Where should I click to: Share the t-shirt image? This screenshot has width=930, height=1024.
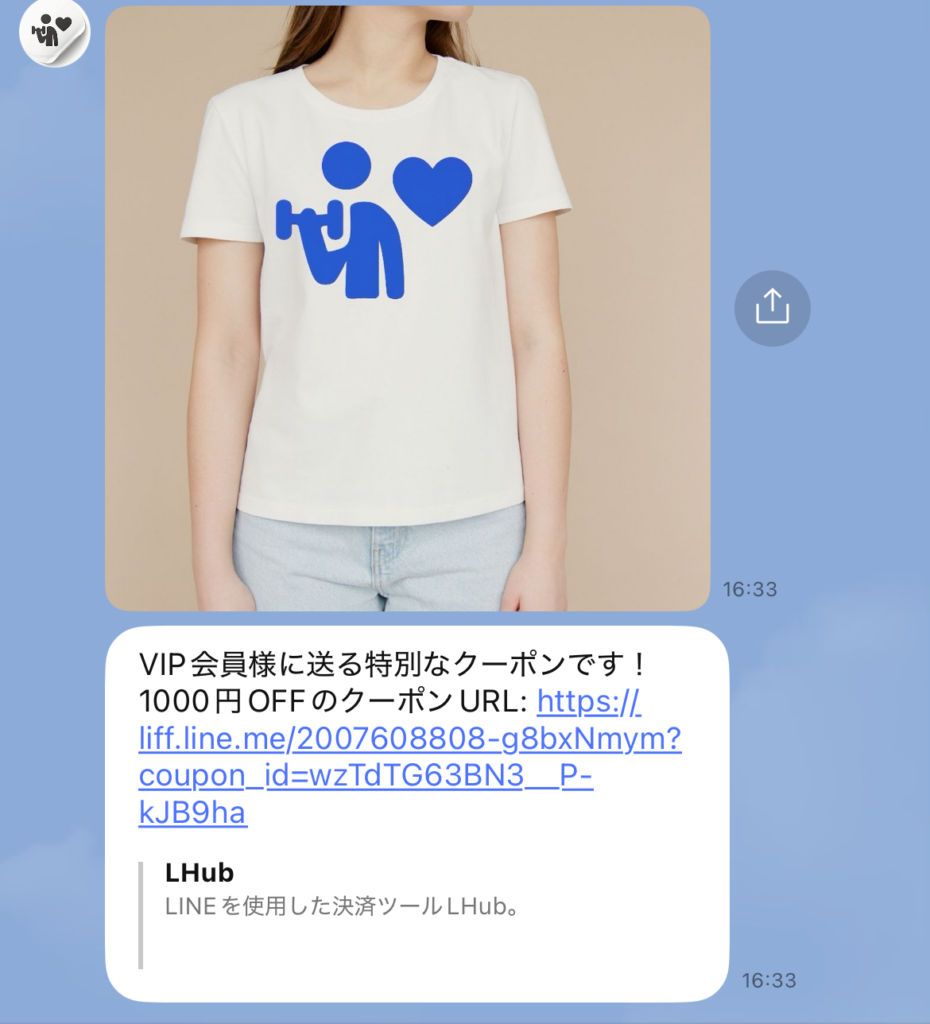(772, 308)
